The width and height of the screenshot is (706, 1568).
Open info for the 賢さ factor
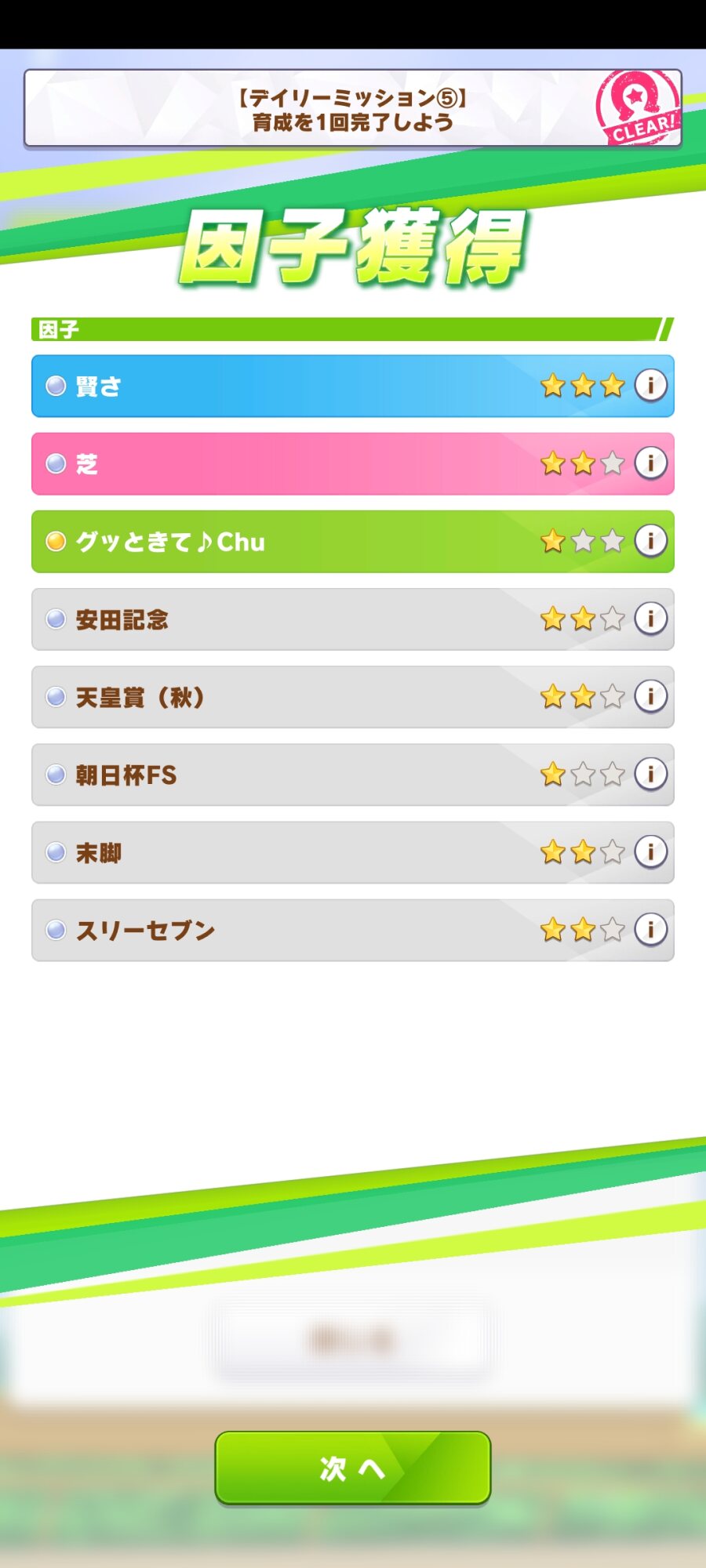[650, 385]
